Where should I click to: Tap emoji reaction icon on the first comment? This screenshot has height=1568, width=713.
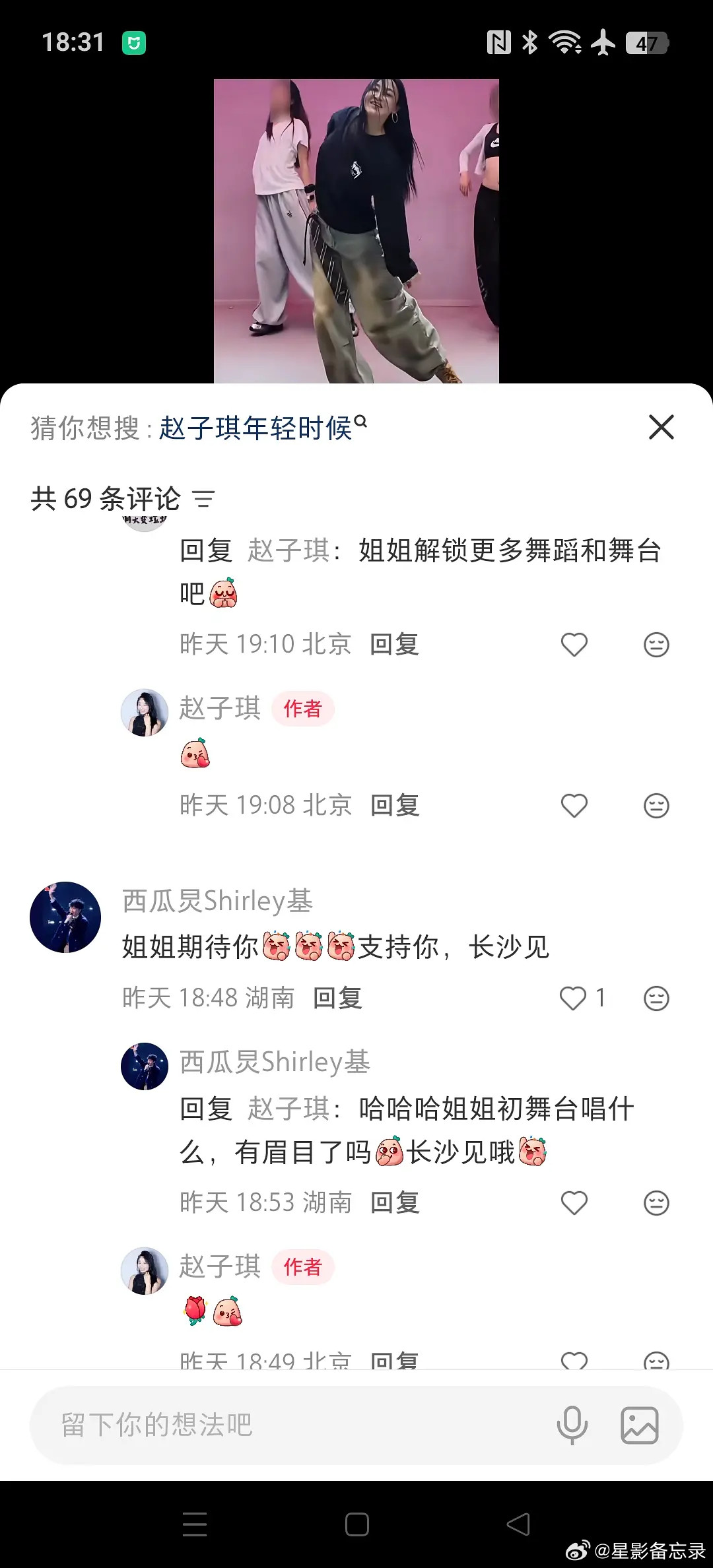pos(656,644)
